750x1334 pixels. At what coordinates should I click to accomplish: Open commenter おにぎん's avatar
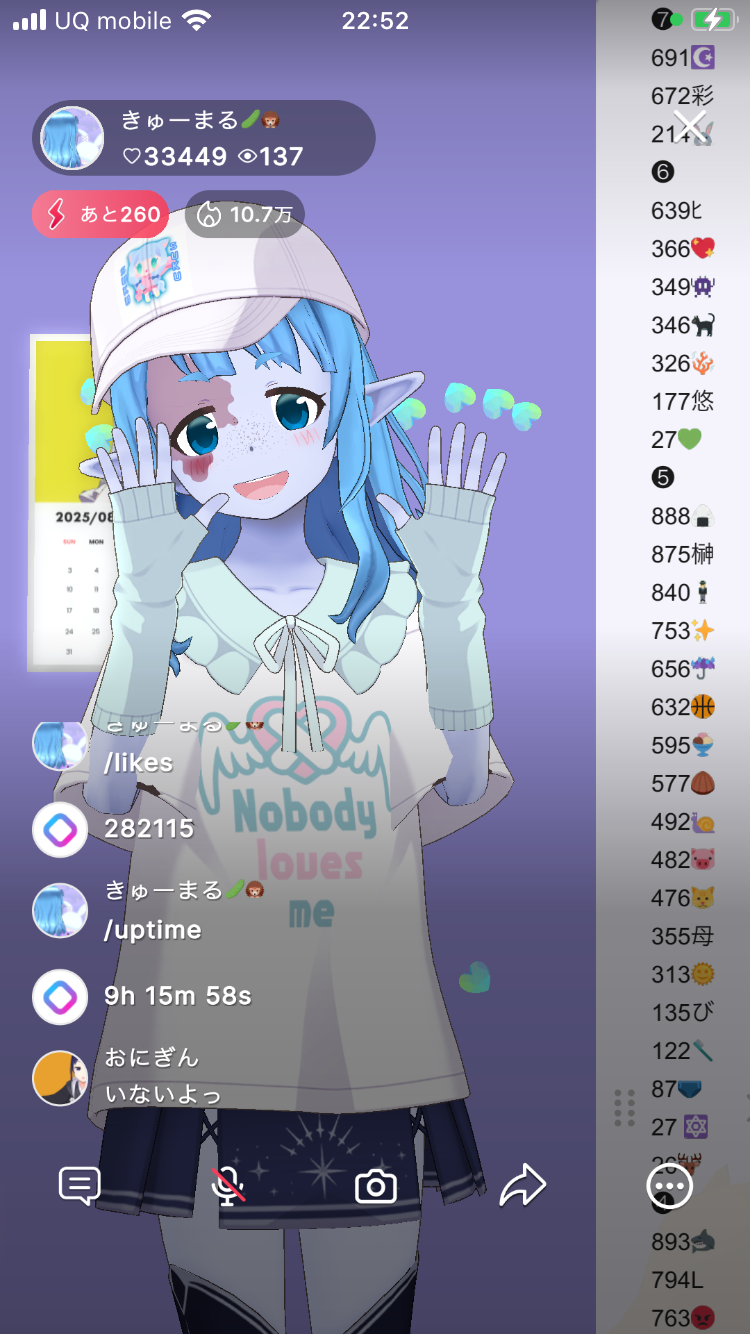[x=60, y=1078]
